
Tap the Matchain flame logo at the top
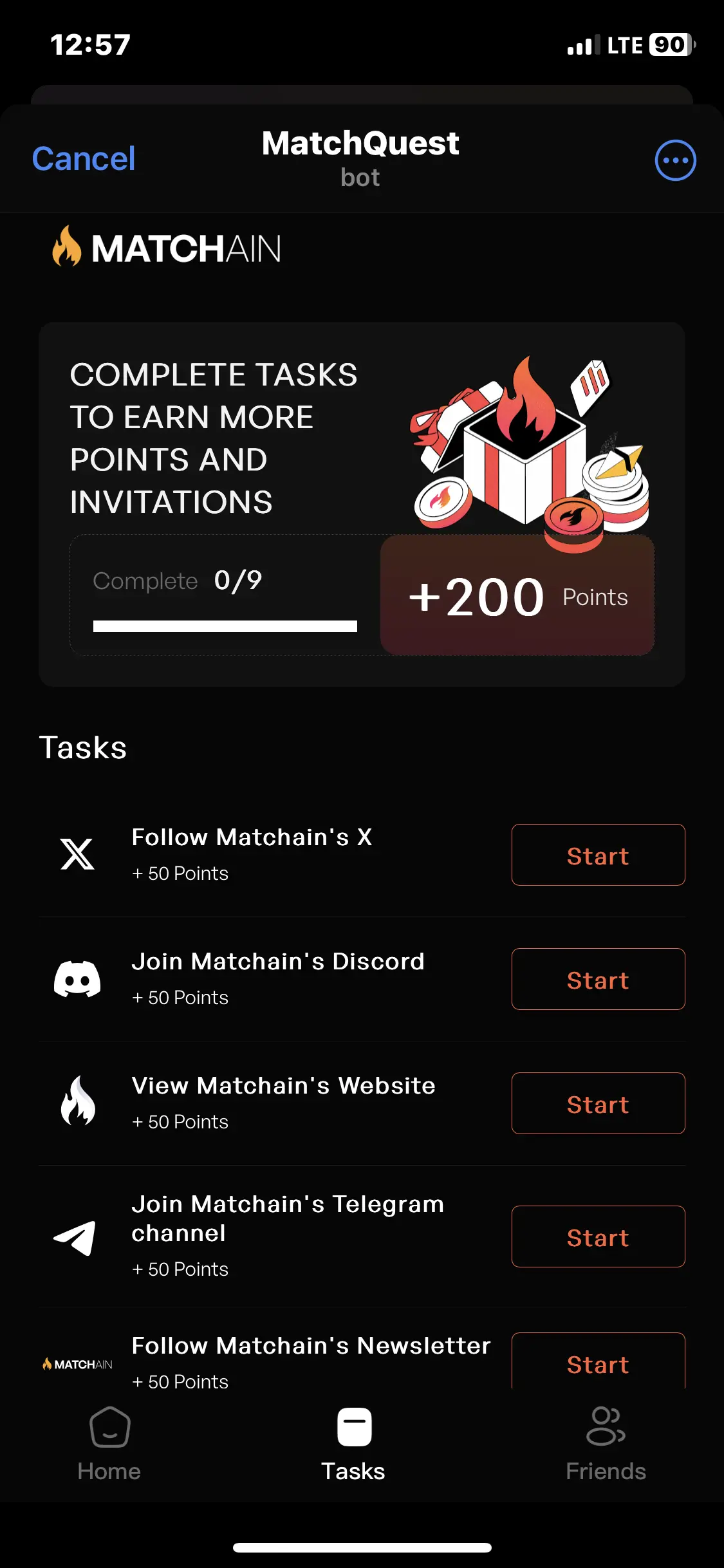(66, 248)
